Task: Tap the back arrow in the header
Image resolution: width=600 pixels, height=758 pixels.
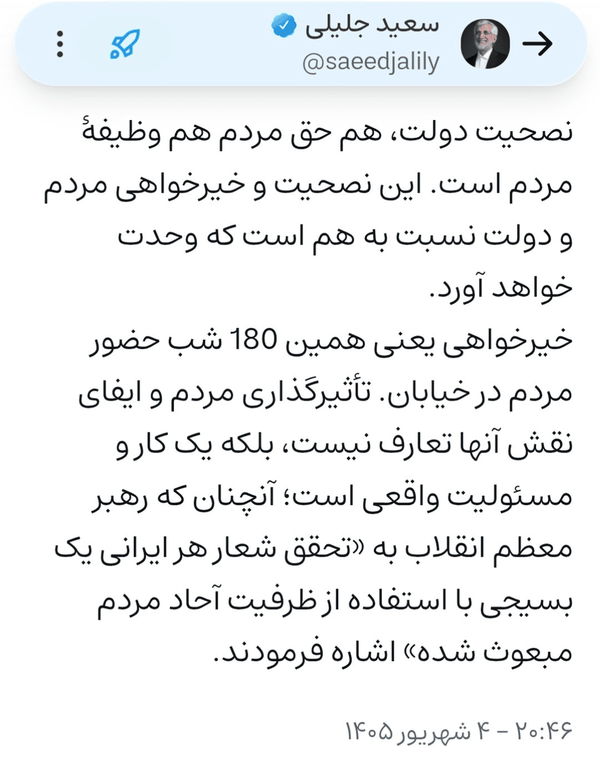Action: coord(537,44)
